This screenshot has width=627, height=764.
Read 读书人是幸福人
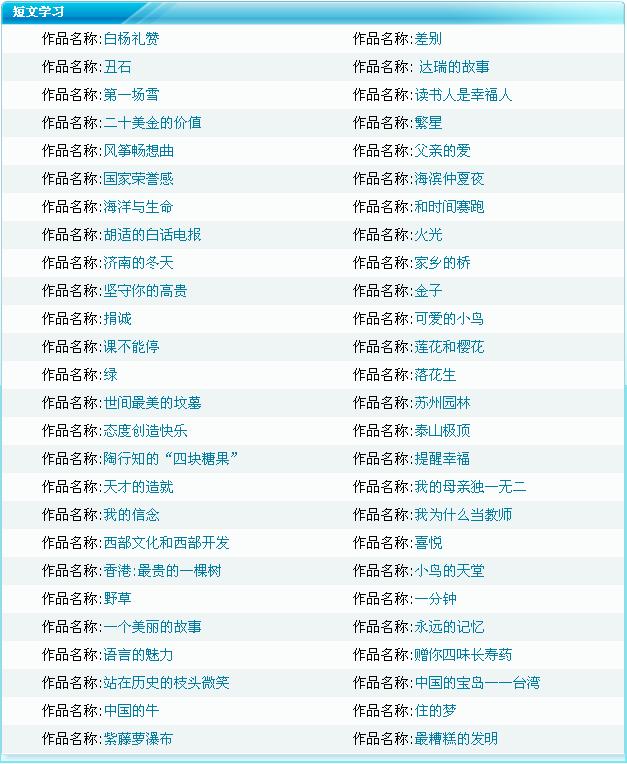[x=463, y=95]
